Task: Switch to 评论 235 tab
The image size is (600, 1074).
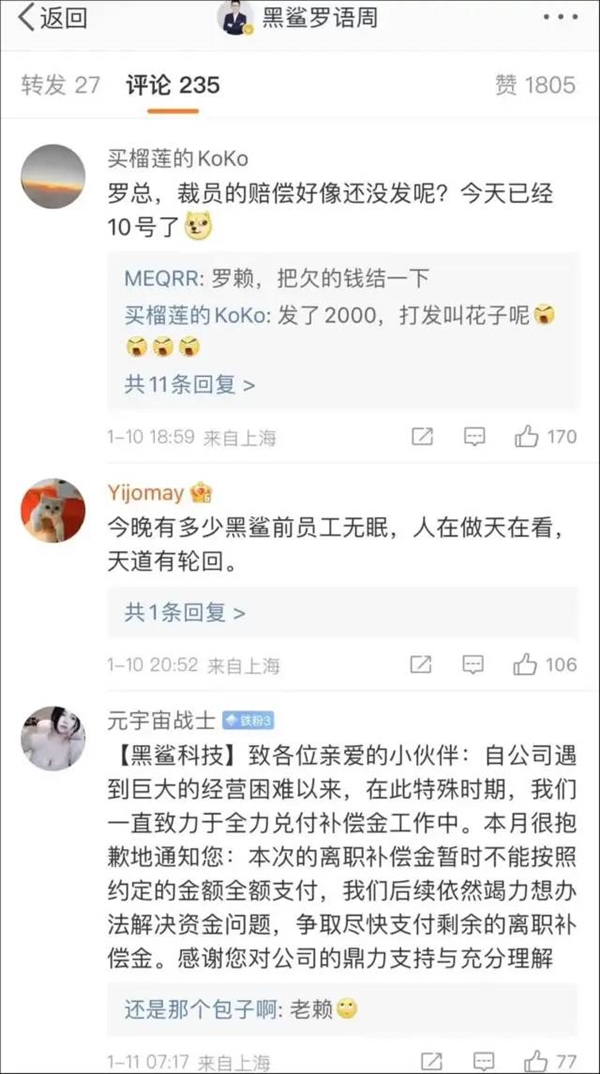Action: tap(172, 84)
